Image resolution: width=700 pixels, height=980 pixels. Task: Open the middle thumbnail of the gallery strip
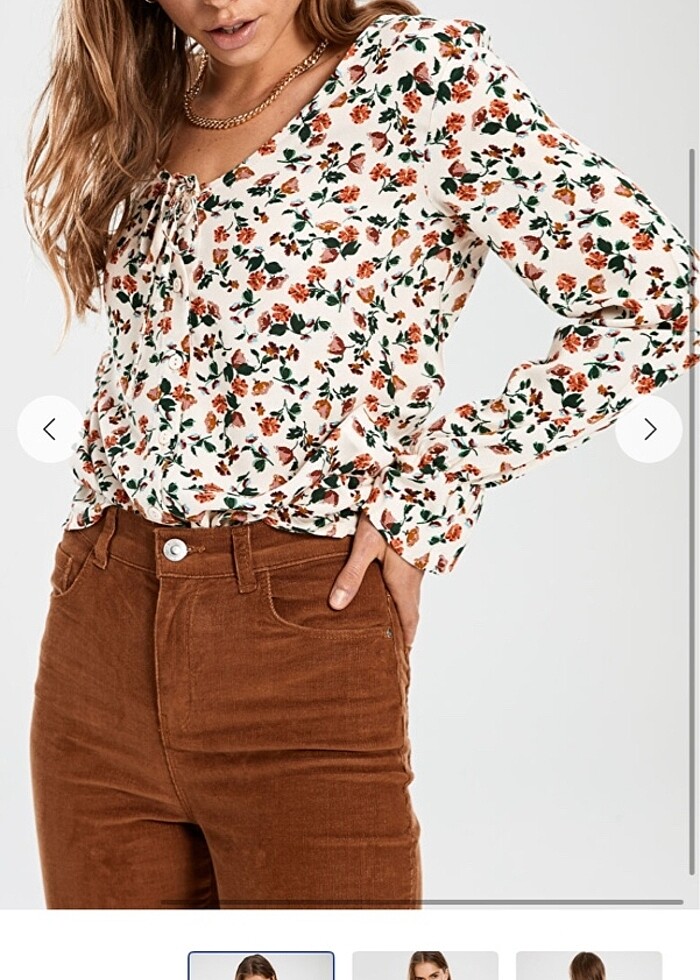[x=425, y=966]
